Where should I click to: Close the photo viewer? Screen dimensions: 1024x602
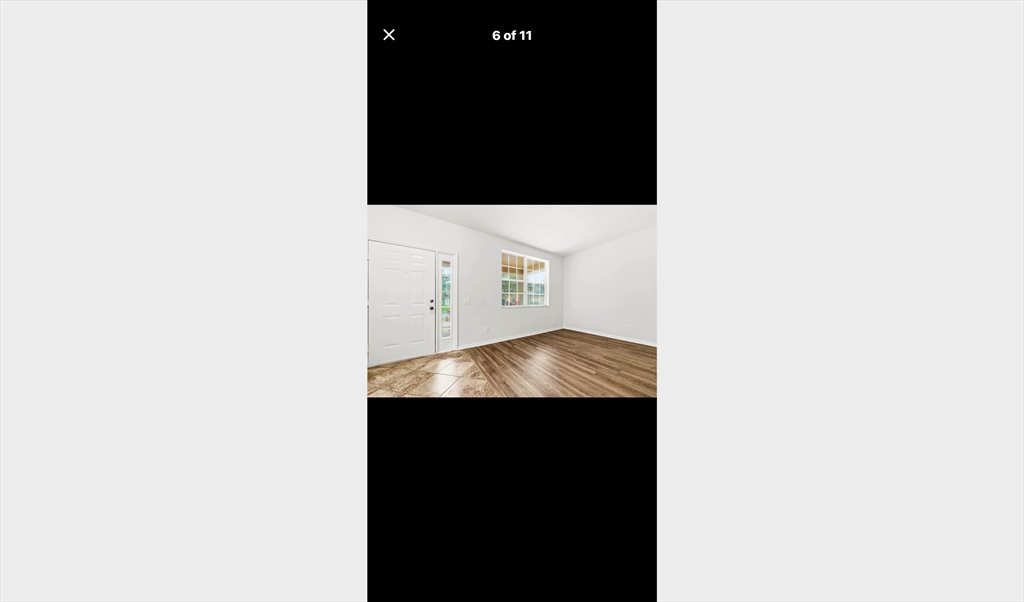click(389, 35)
